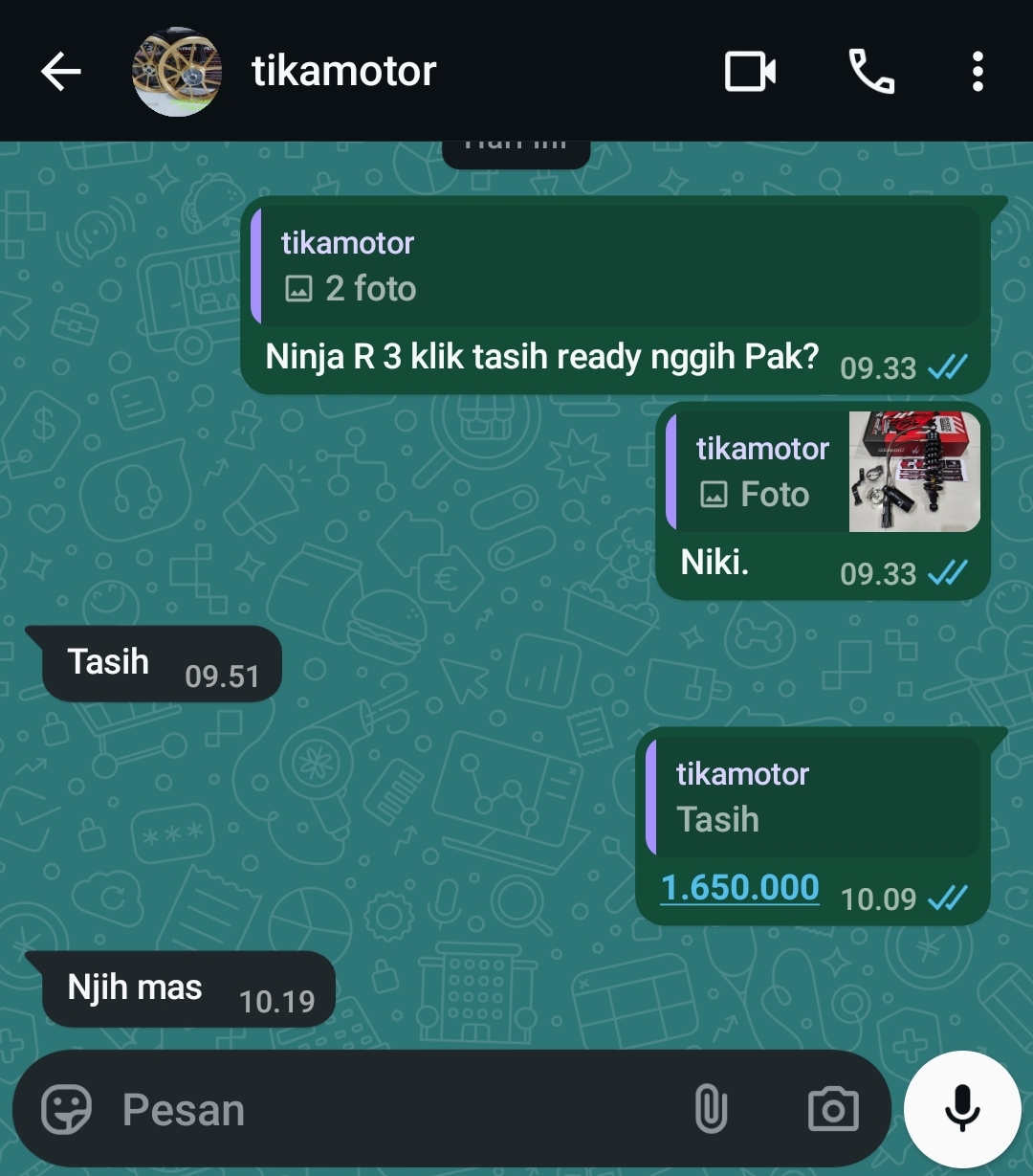Jump to the quoted Foto message
Image resolution: width=1033 pixels, height=1176 pixels.
pyautogui.click(x=823, y=472)
